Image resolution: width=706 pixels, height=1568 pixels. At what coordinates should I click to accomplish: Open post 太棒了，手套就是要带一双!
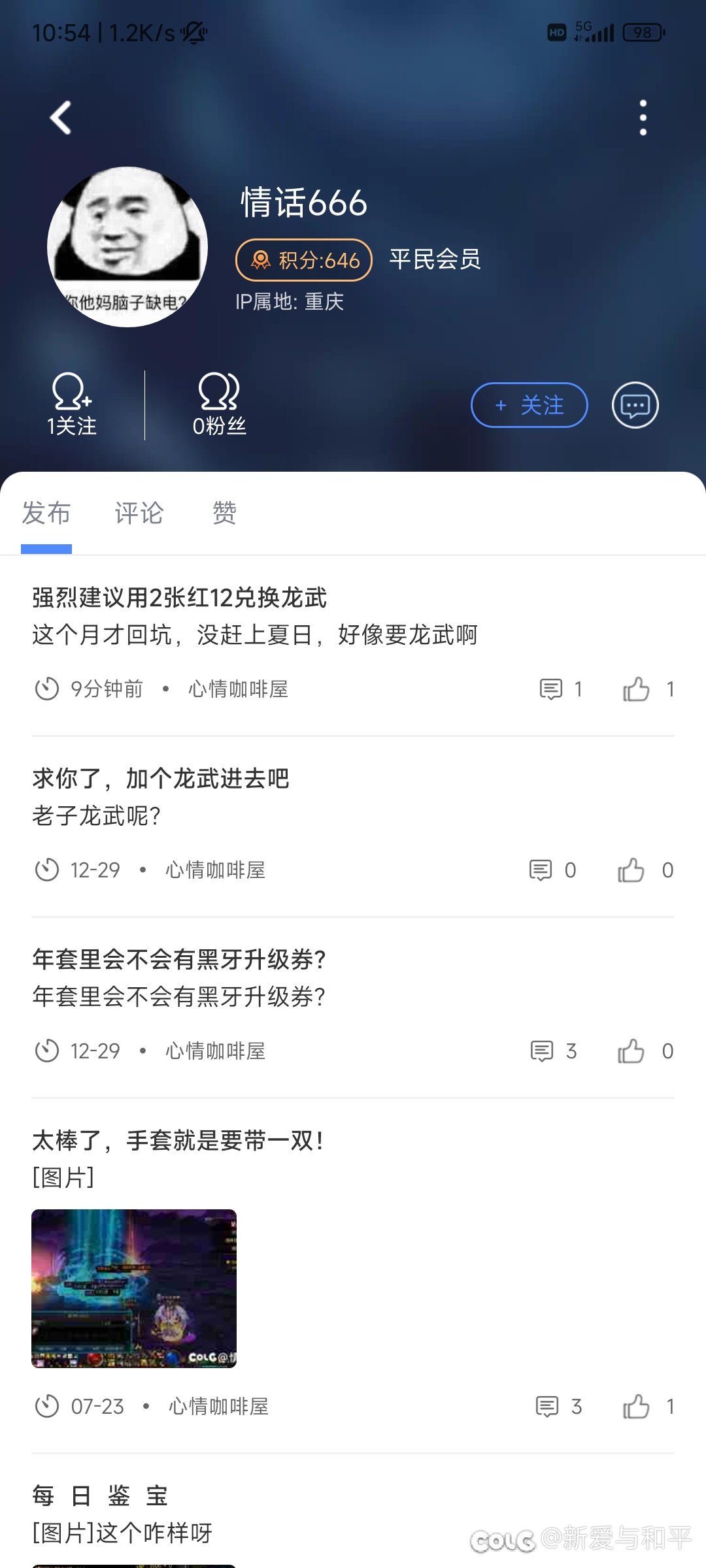[x=178, y=1141]
